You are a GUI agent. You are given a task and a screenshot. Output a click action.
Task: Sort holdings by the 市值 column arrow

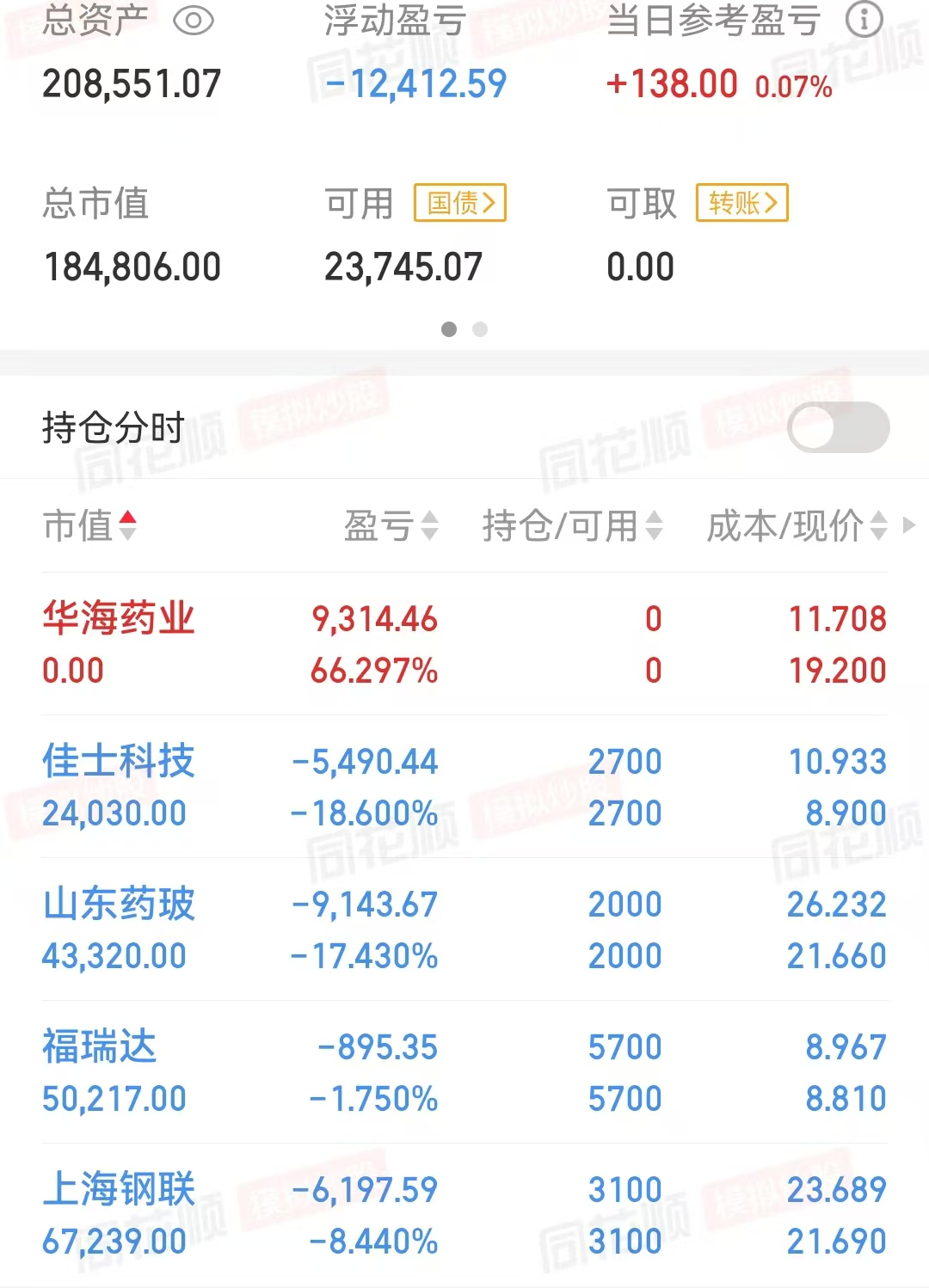click(x=126, y=525)
